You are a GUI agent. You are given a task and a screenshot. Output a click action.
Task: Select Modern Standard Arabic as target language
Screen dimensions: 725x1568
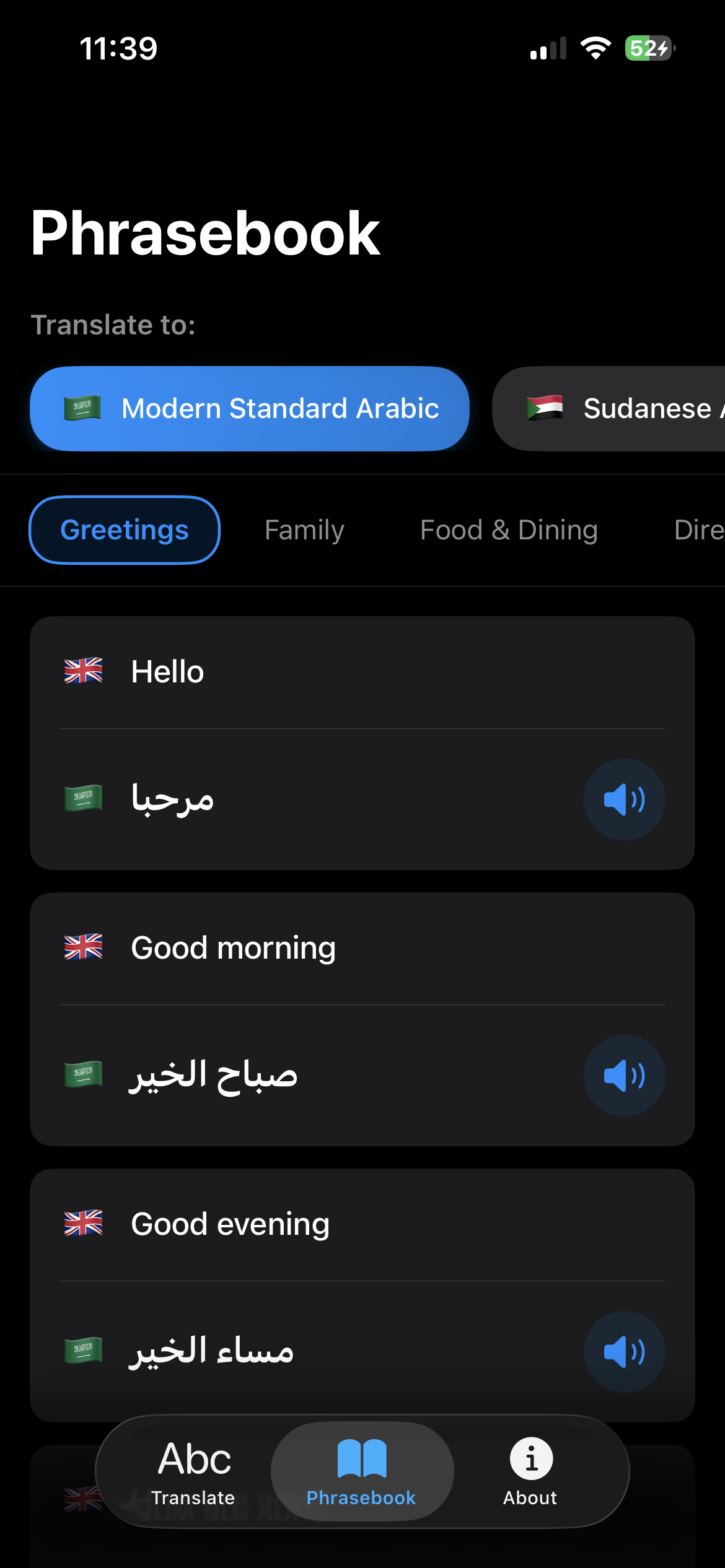click(250, 409)
